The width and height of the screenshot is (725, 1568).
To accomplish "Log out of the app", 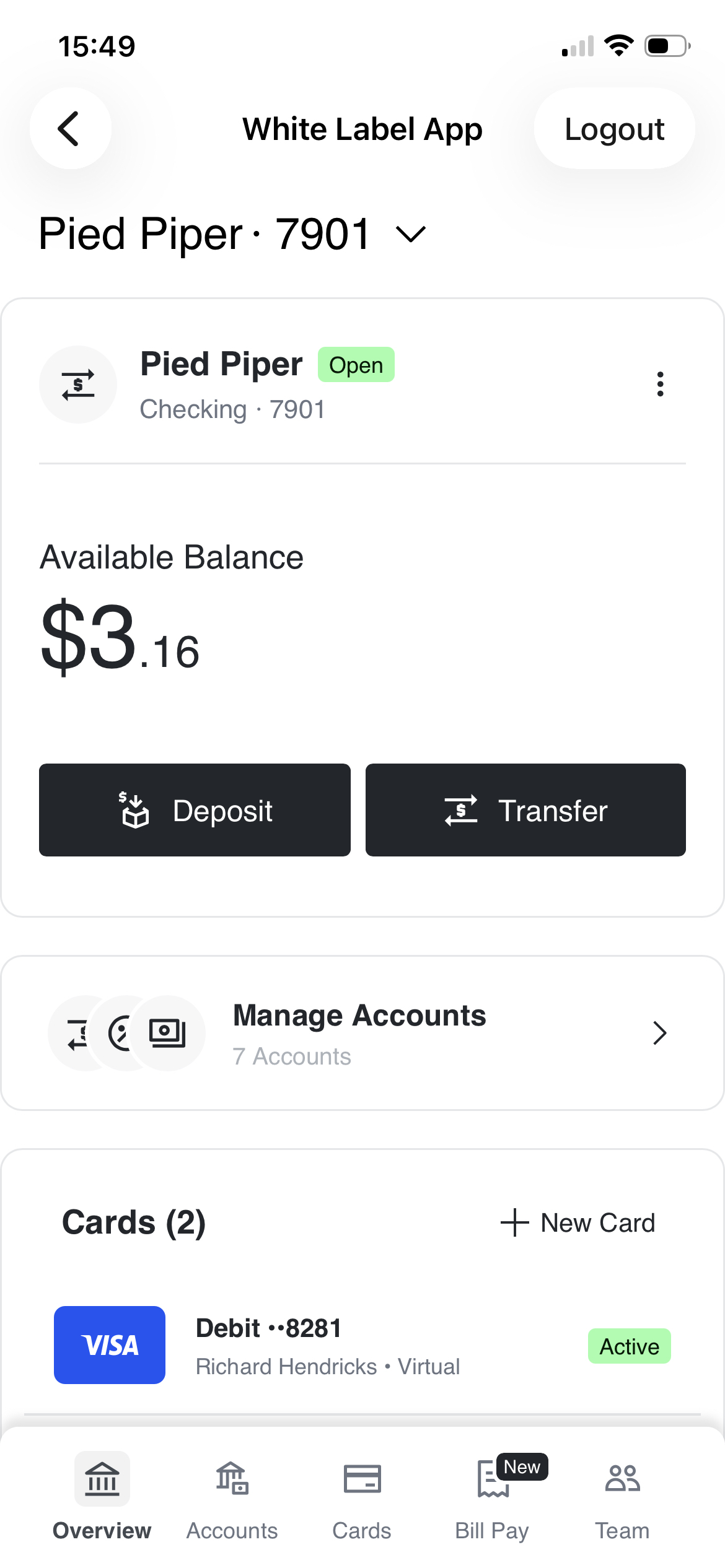I will [614, 129].
